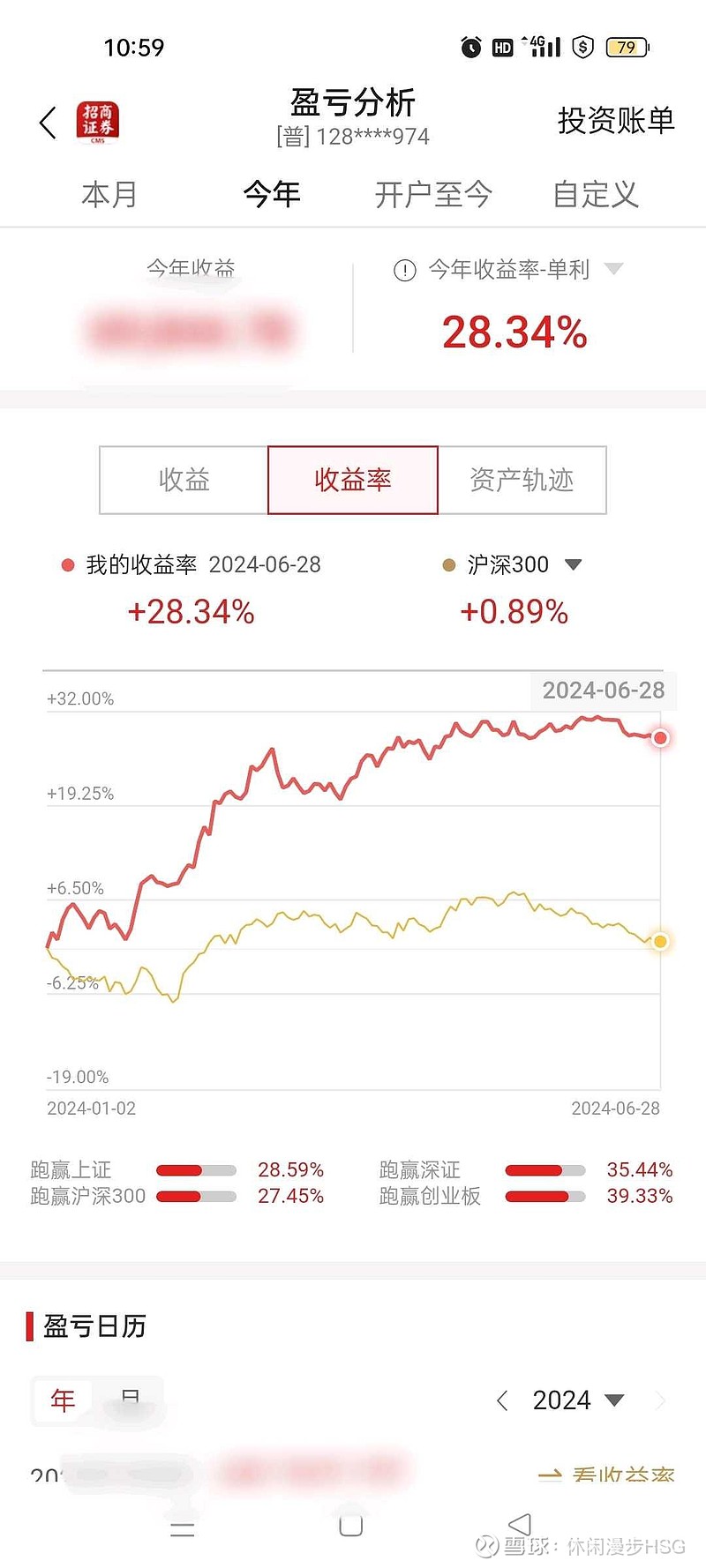Viewport: 706px width, 1568px height.
Task: Open 投资账单 from the header
Action: pos(616,121)
